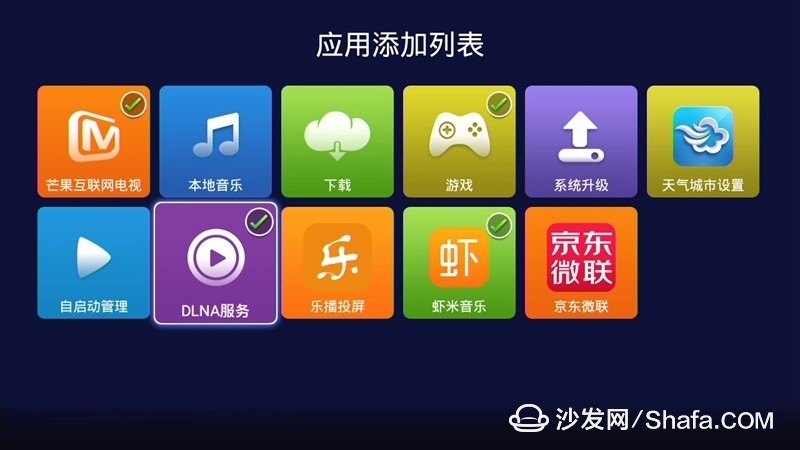Select the 系统升级 tile

(581, 142)
